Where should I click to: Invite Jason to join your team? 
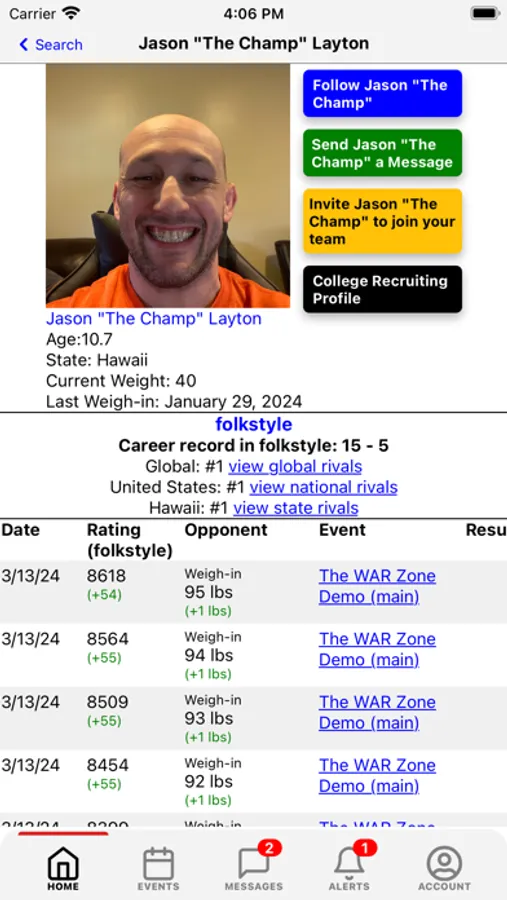click(382, 221)
